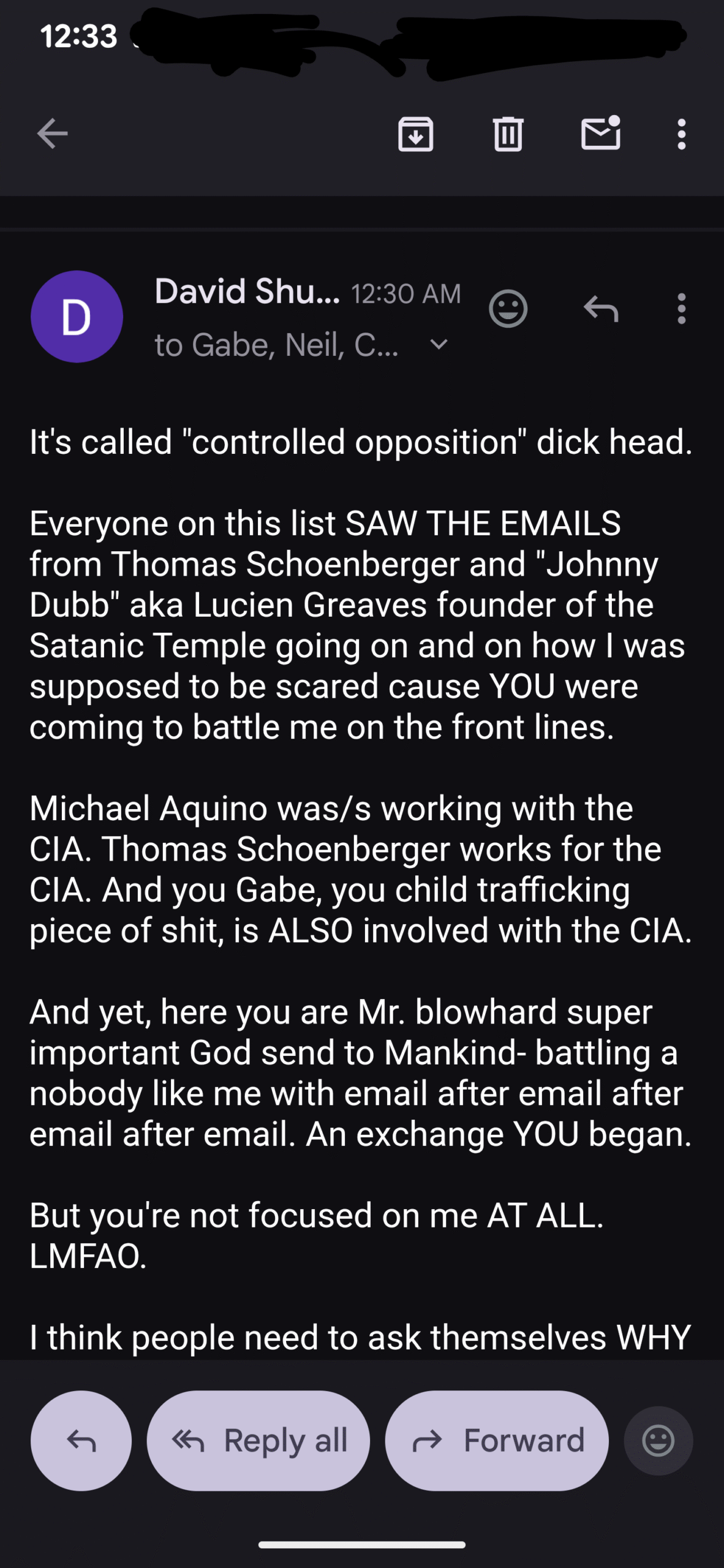Go back to the inbox
Viewport: 724px width, 1568px height.
point(52,134)
